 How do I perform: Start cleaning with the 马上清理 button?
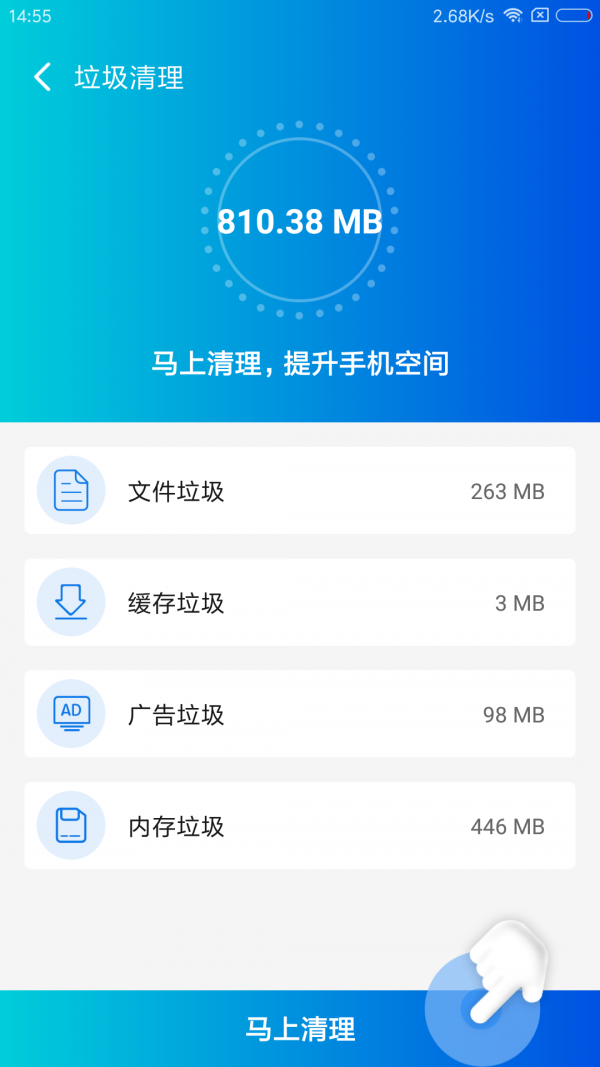tap(300, 1028)
